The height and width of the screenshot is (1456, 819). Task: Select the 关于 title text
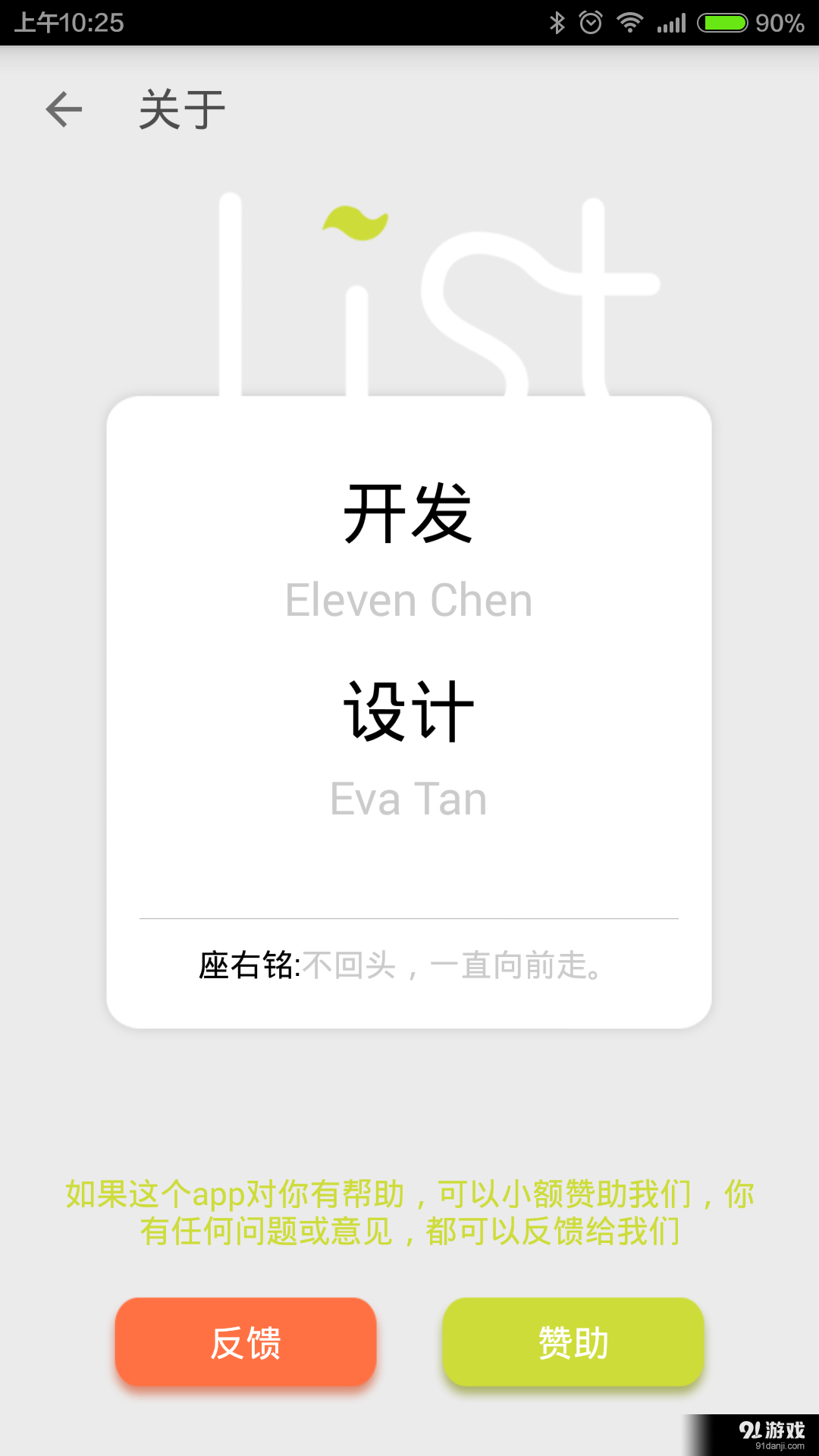[180, 107]
